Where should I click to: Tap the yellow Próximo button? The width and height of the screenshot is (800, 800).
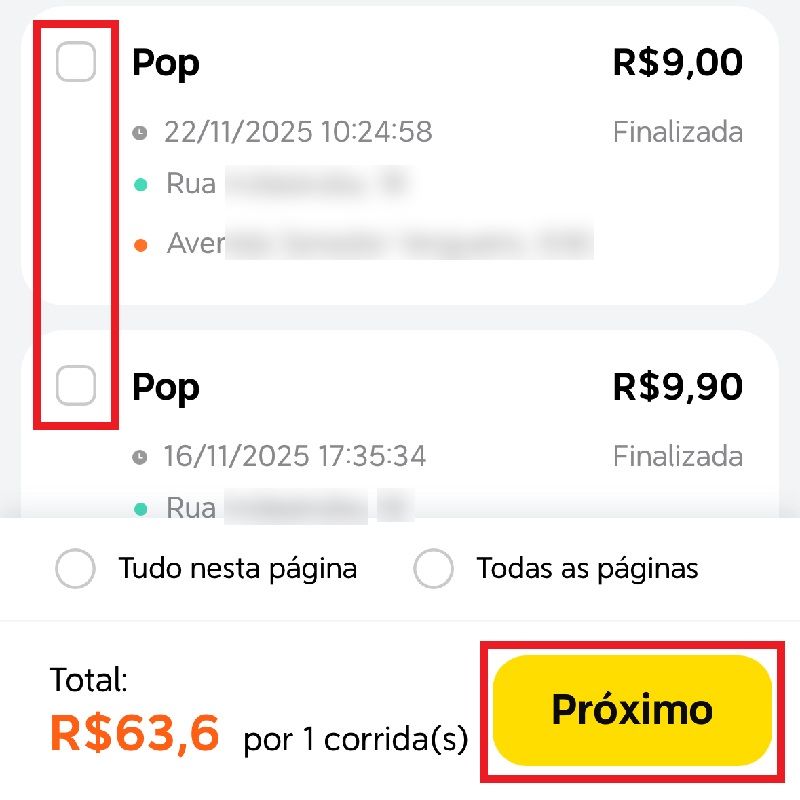632,710
